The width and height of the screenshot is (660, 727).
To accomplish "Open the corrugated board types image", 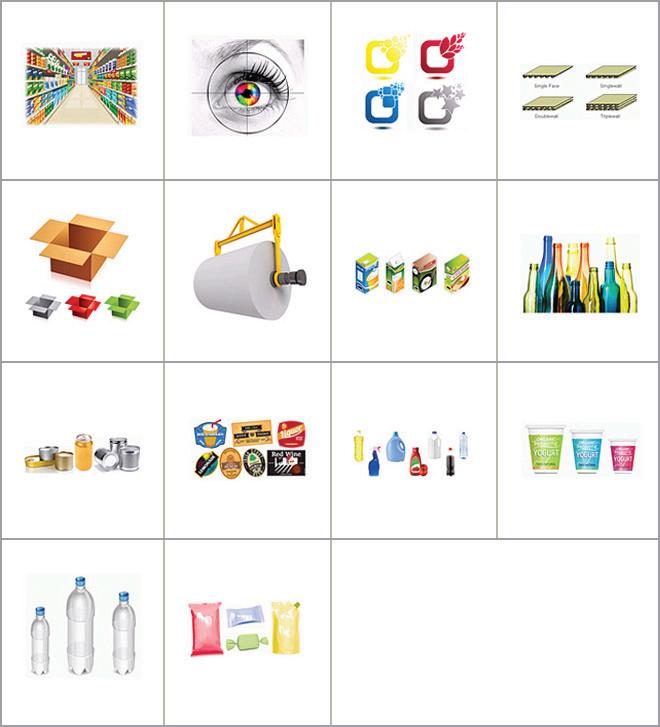I will 579,91.
